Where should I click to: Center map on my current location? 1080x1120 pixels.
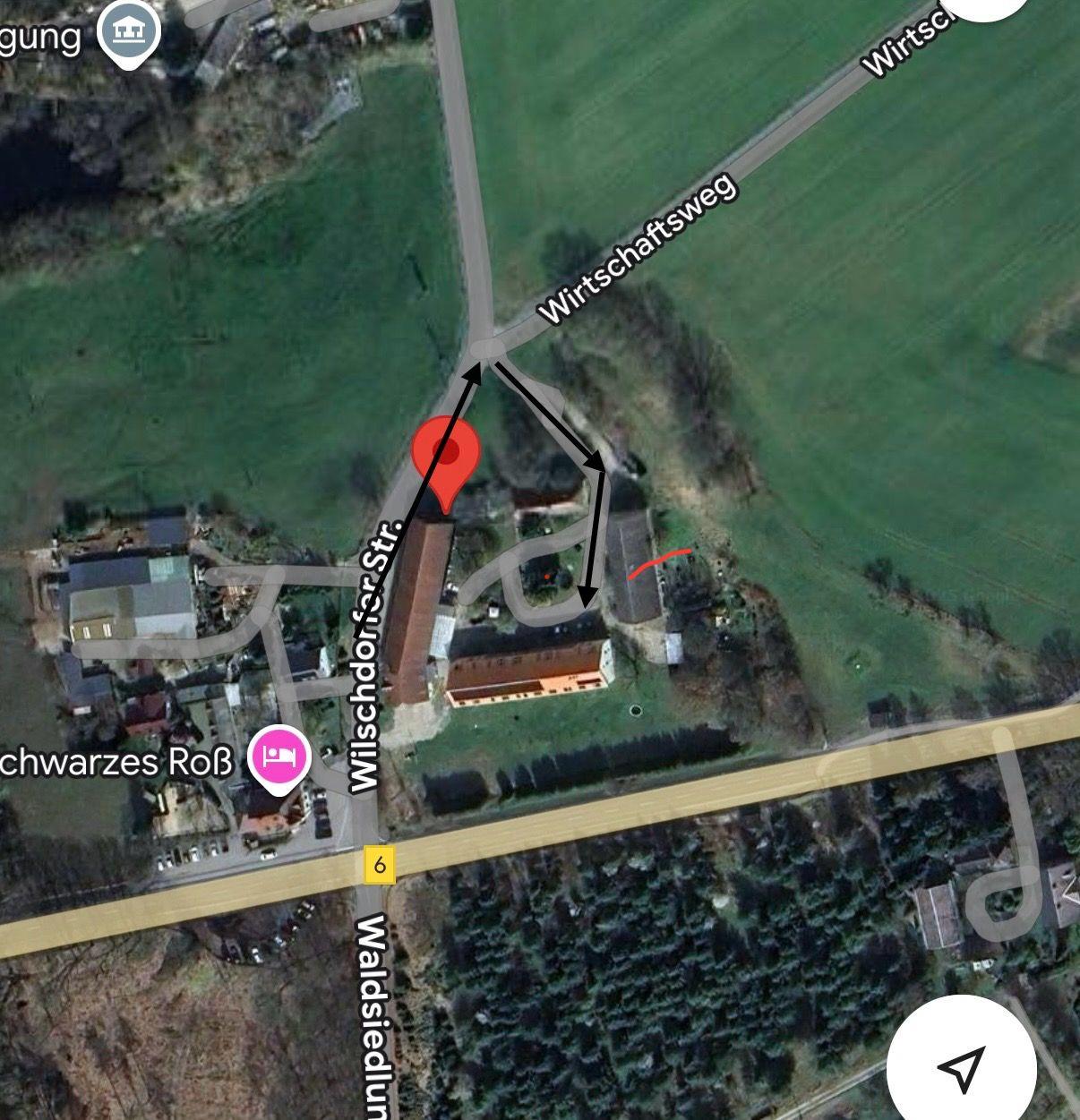pos(962,1067)
